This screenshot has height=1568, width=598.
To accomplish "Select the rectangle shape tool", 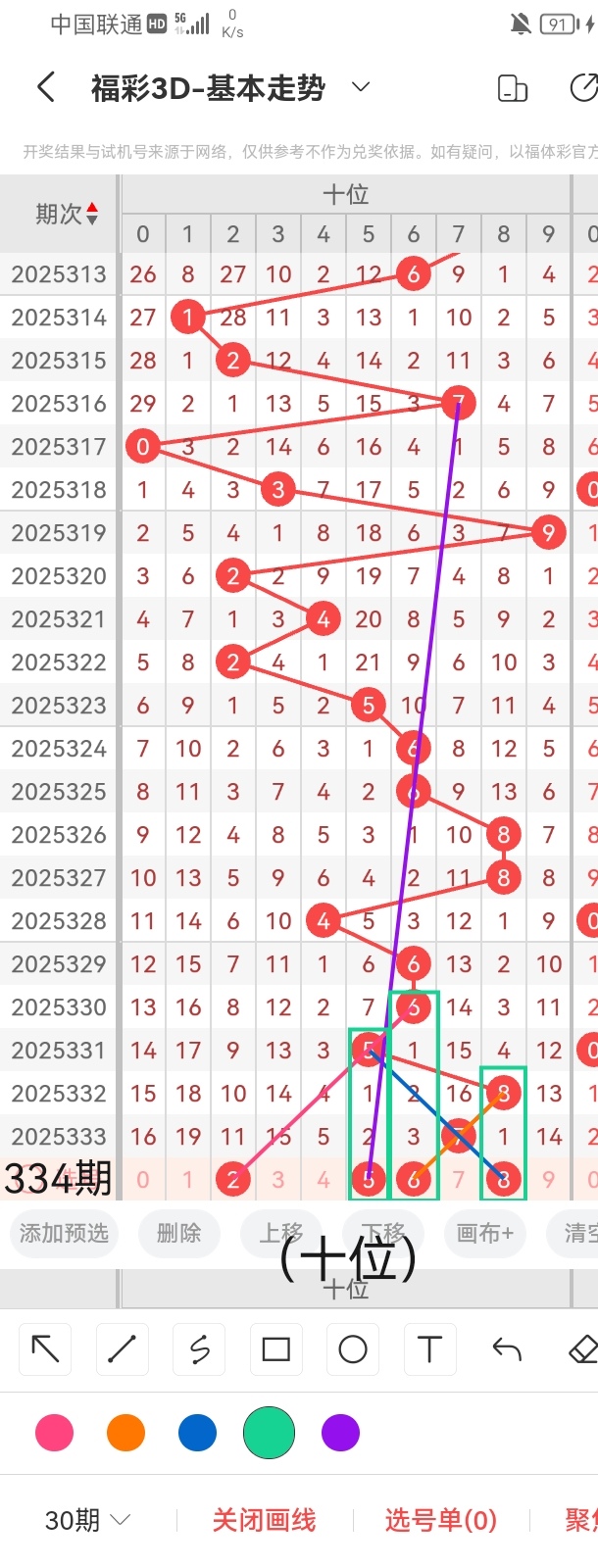I will pos(275,1349).
